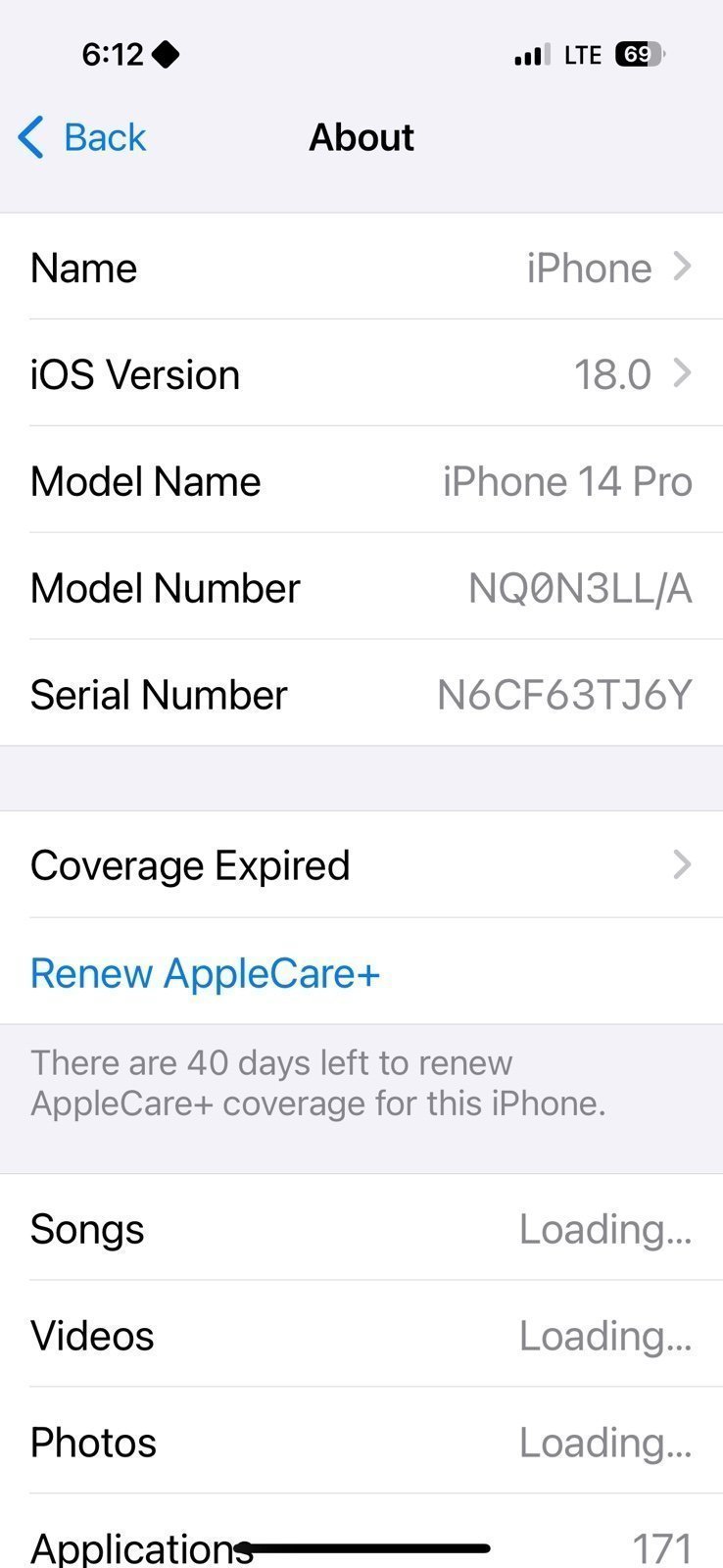Image resolution: width=723 pixels, height=1568 pixels.
Task: Tap Model Number to toggle its format
Action: tap(579, 588)
